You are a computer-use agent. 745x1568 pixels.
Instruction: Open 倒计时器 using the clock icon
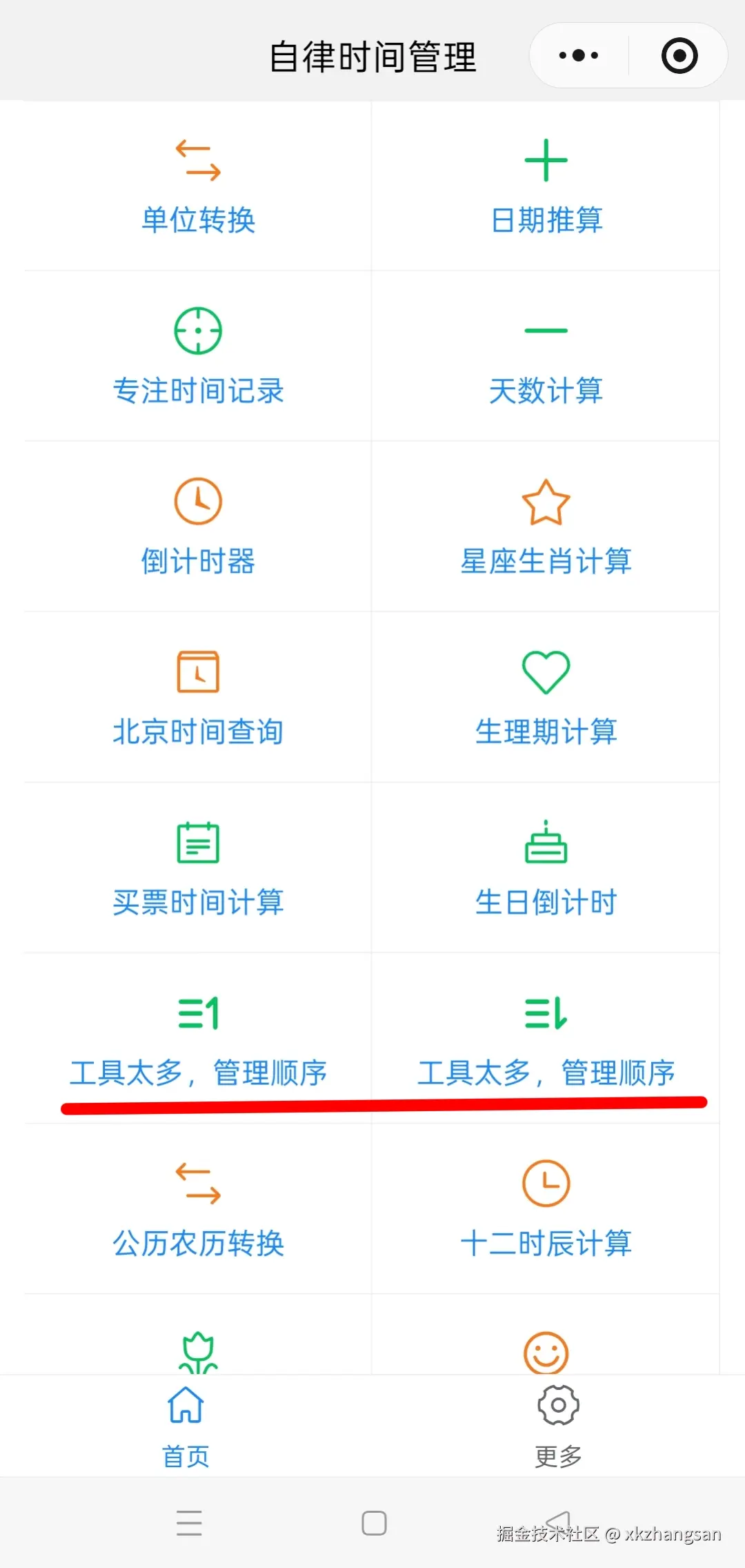(198, 502)
